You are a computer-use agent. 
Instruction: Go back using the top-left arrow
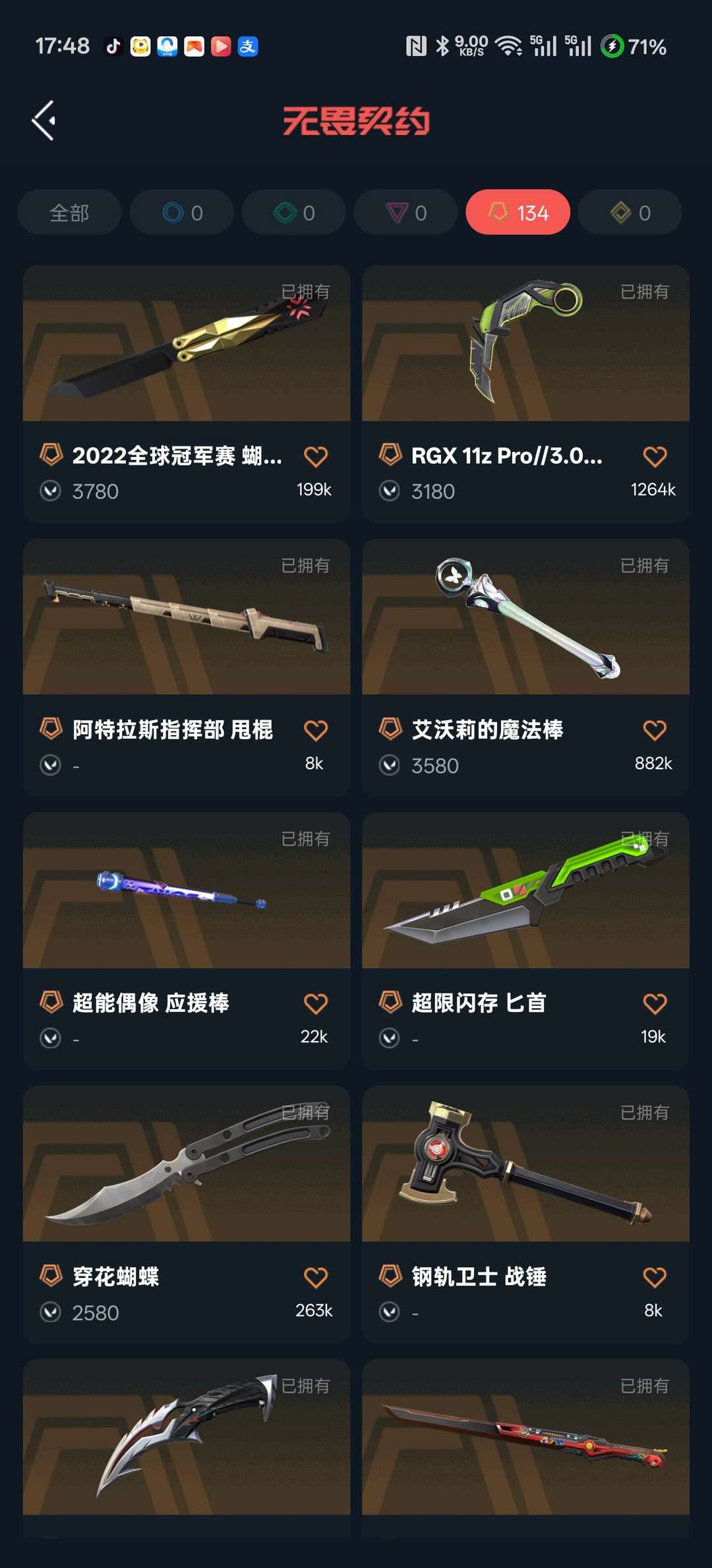pyautogui.click(x=44, y=121)
